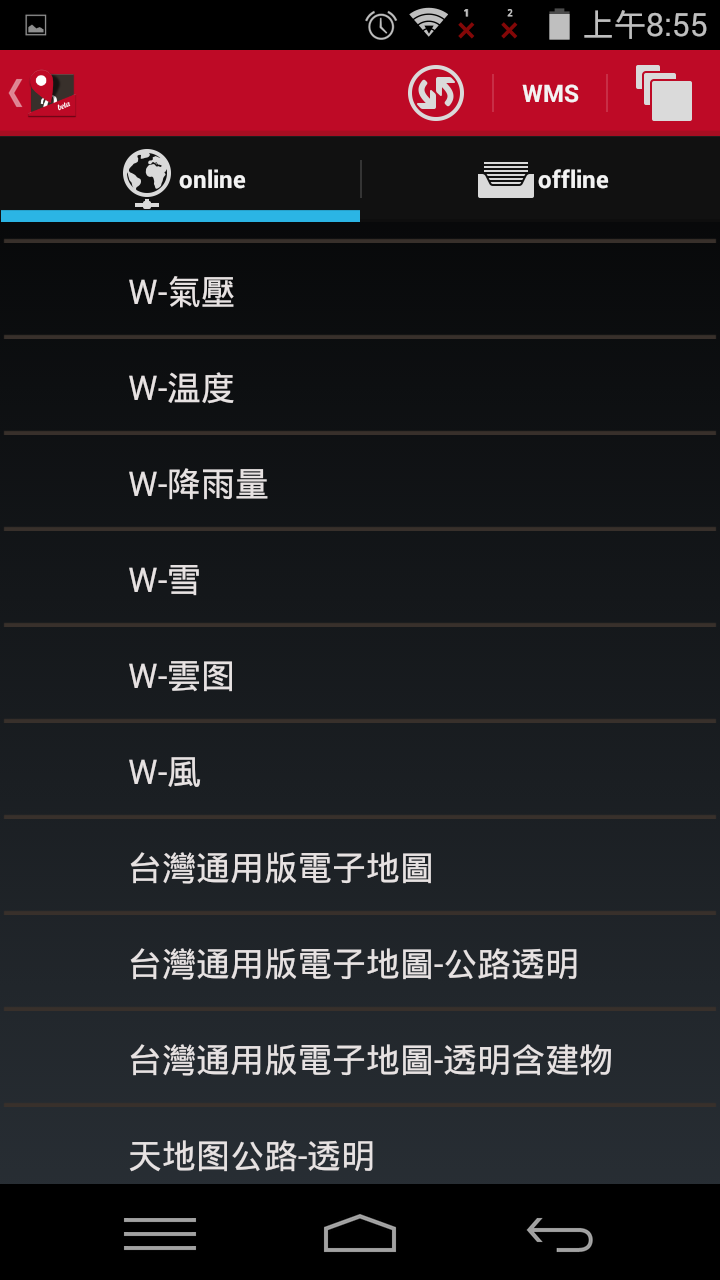The image size is (720, 1280).
Task: Open the W-温度 layer
Action: 360,388
